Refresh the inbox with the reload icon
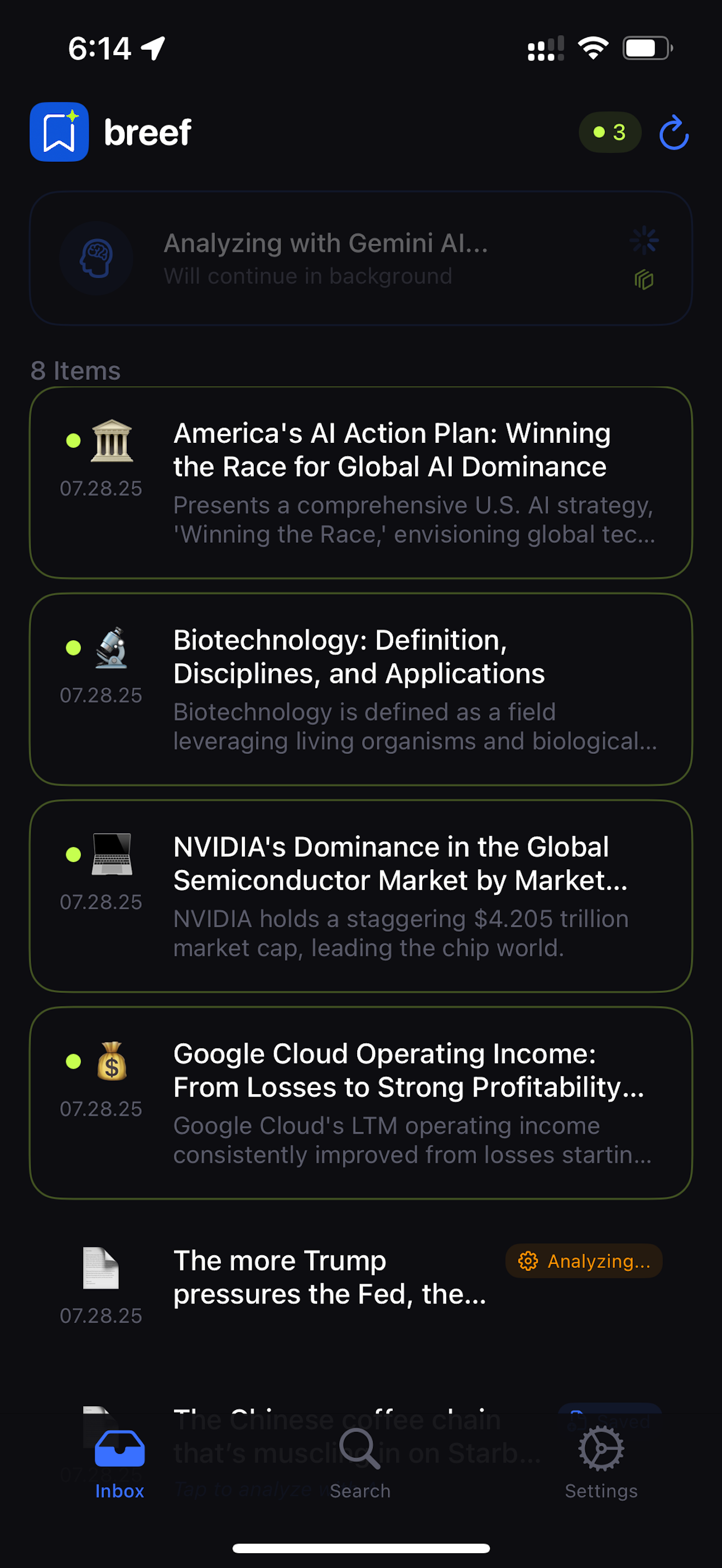The height and width of the screenshot is (1568, 722). pos(673,133)
